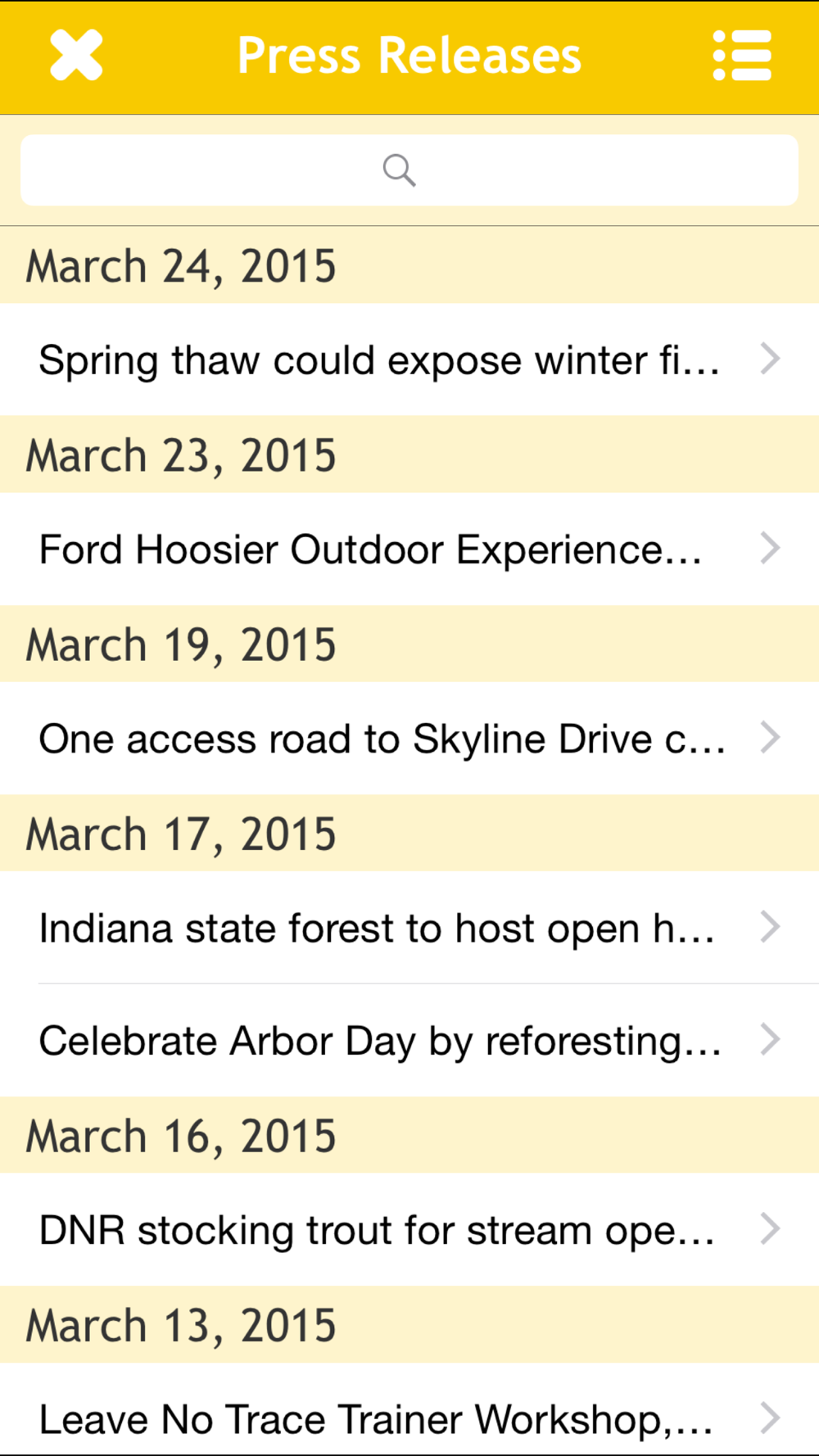Open the list menu icon
Viewport: 819px width, 1456px height.
click(742, 56)
